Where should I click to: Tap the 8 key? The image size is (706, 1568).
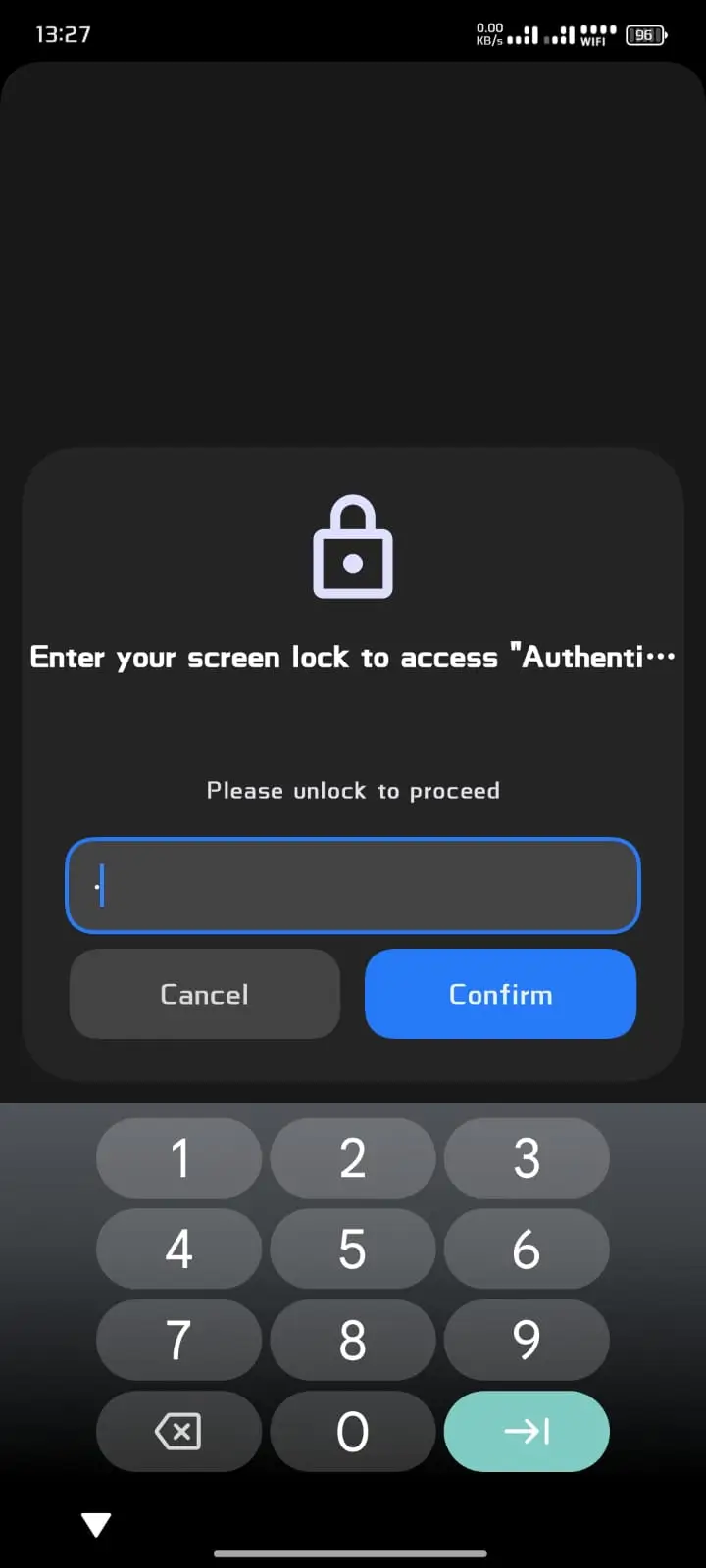pyautogui.click(x=353, y=1340)
